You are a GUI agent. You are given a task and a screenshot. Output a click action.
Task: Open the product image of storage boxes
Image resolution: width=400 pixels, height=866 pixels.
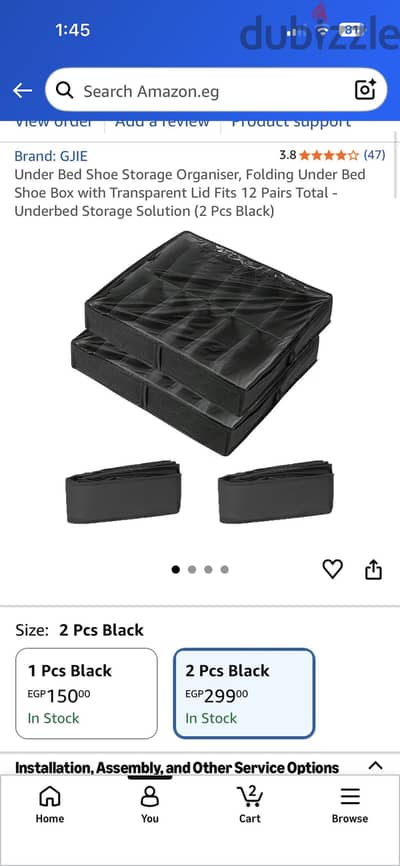[200, 377]
